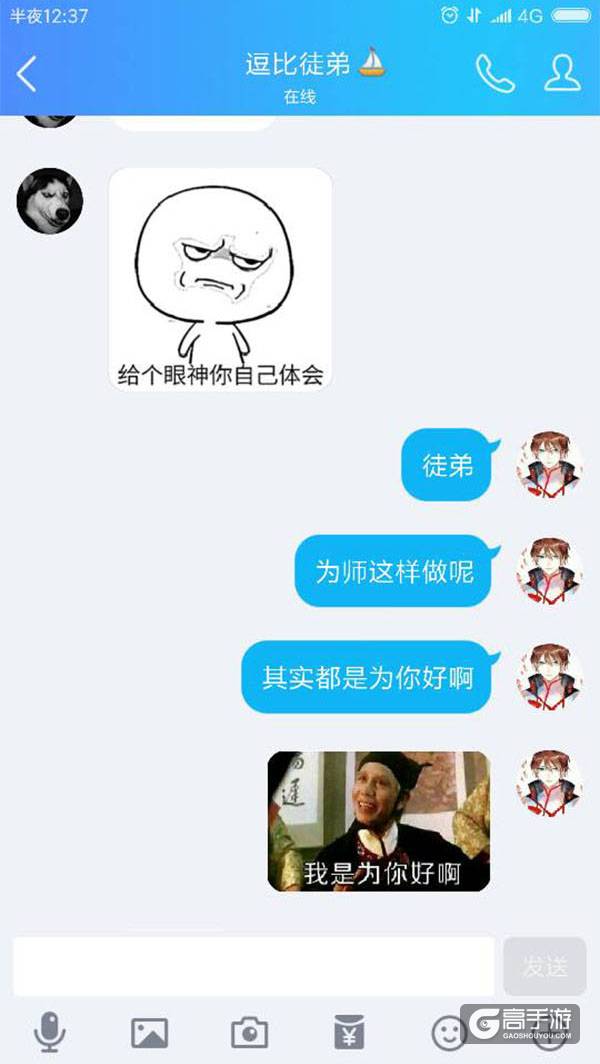The width and height of the screenshot is (600, 1064).
Task: Start a voice call with 逗比徒弟
Action: [494, 73]
